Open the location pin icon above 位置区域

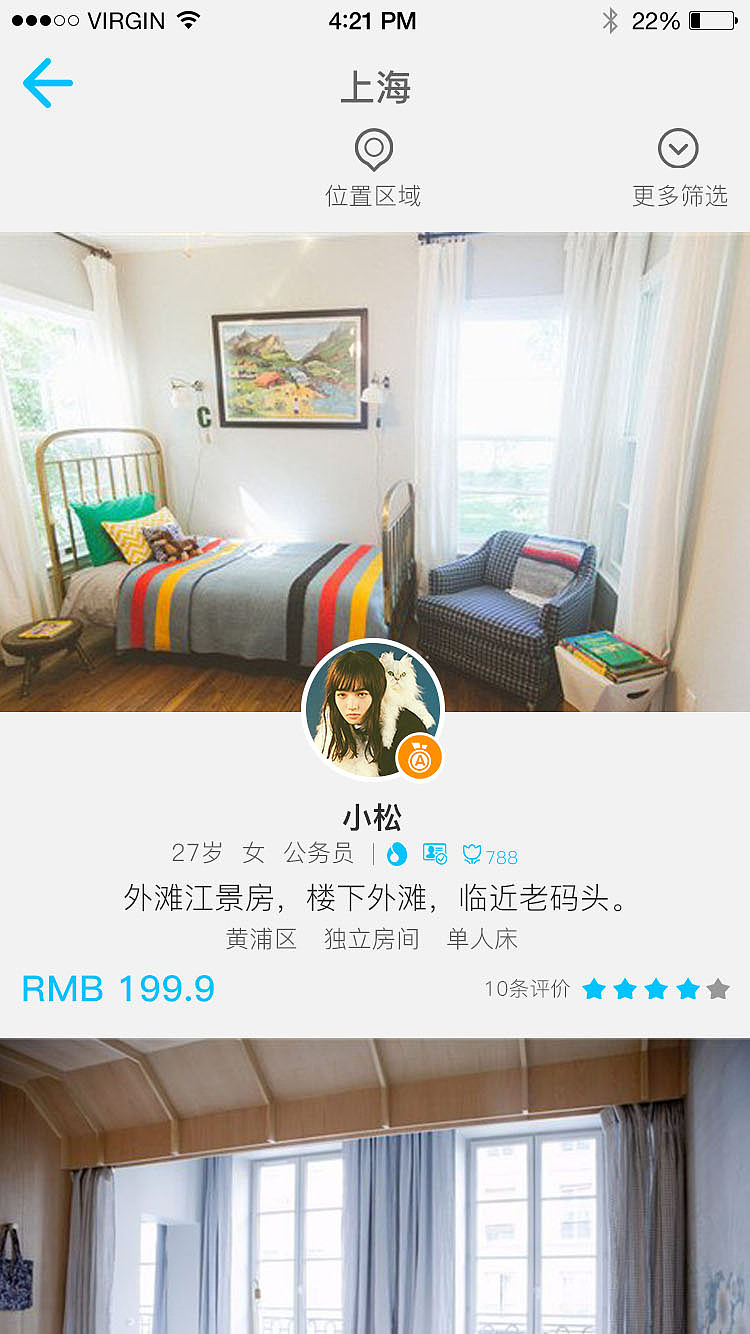tap(374, 150)
